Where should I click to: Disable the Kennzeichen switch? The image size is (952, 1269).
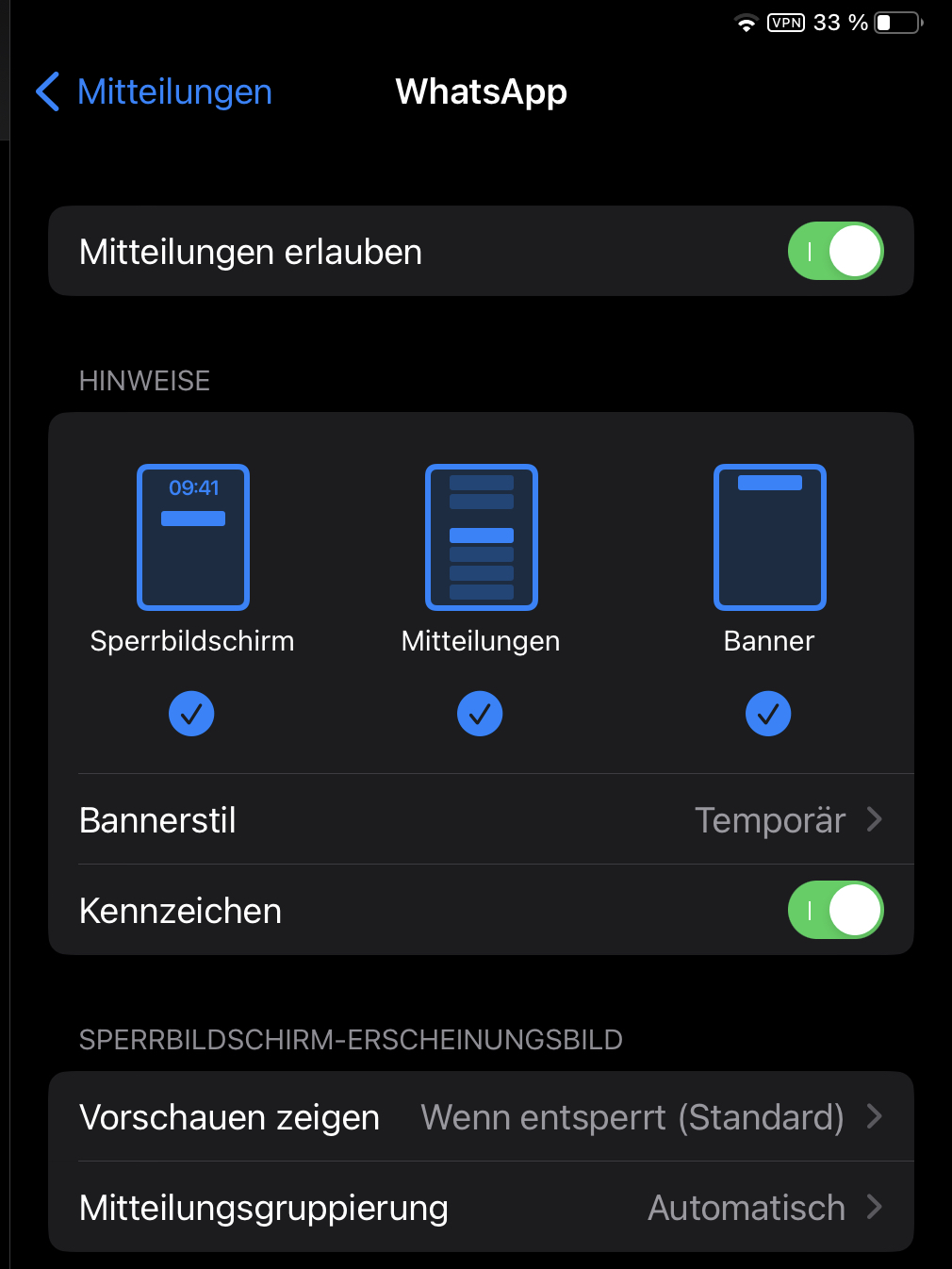(x=835, y=910)
